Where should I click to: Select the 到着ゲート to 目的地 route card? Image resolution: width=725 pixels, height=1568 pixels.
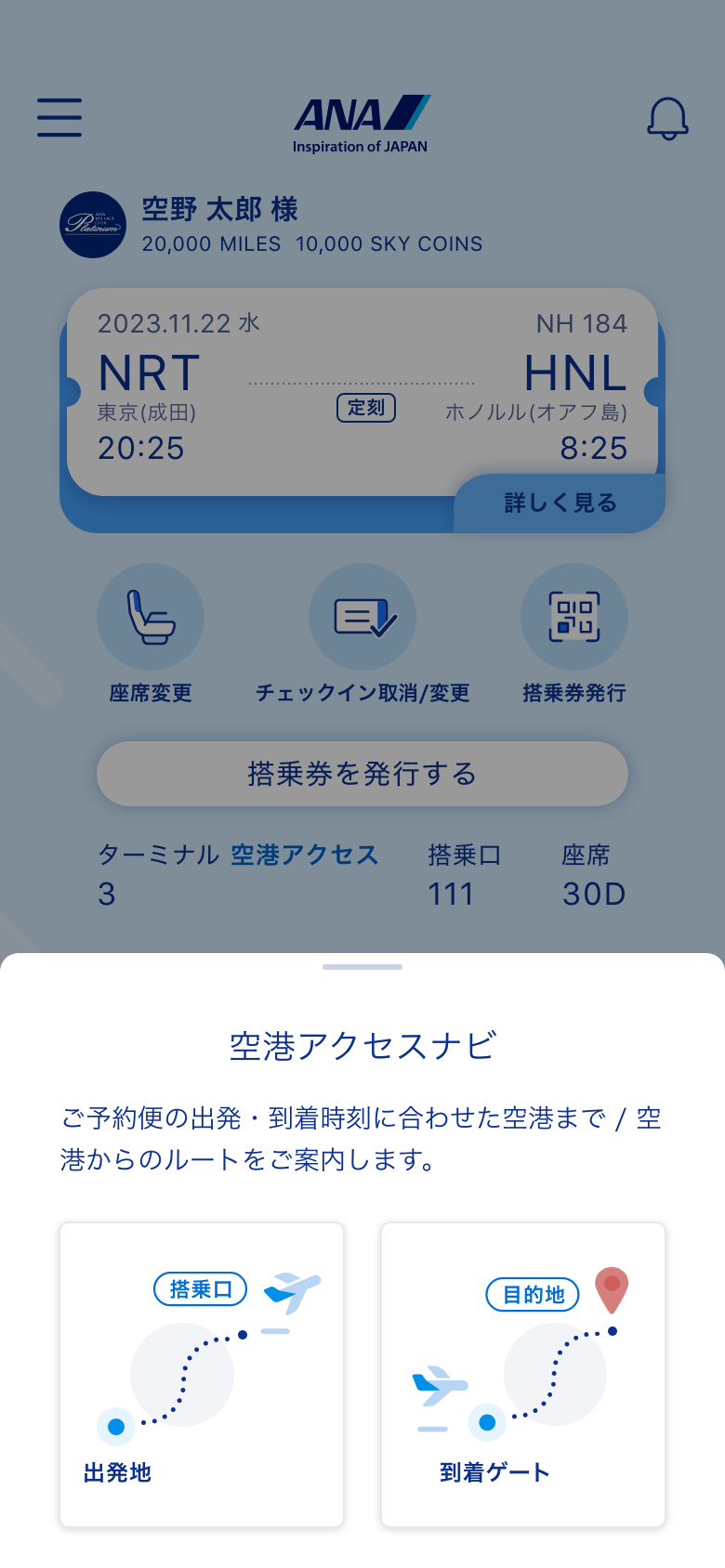[x=523, y=1375]
